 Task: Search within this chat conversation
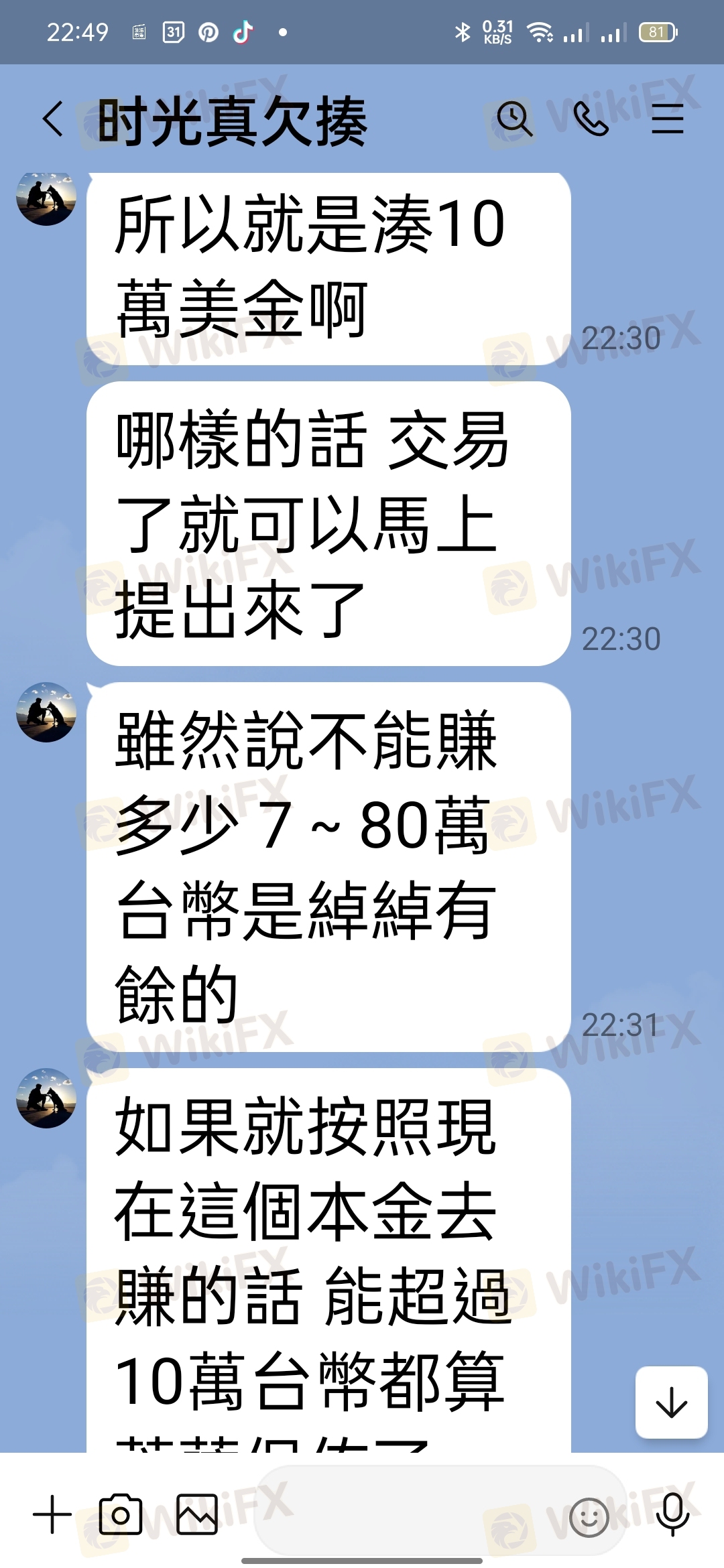coord(514,120)
